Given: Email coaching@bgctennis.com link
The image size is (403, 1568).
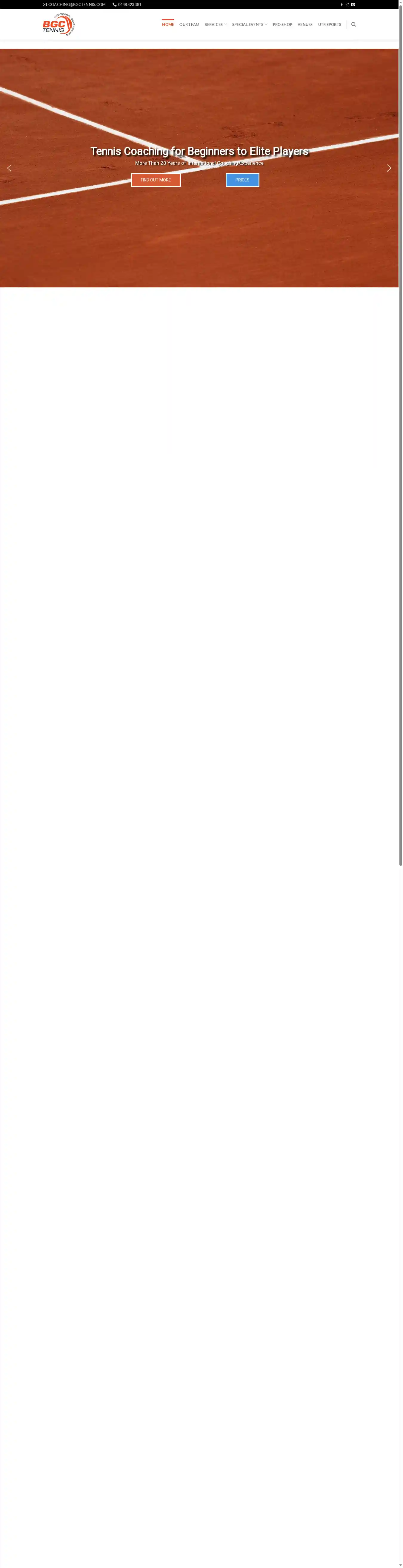Looking at the screenshot, I should tap(74, 4).
